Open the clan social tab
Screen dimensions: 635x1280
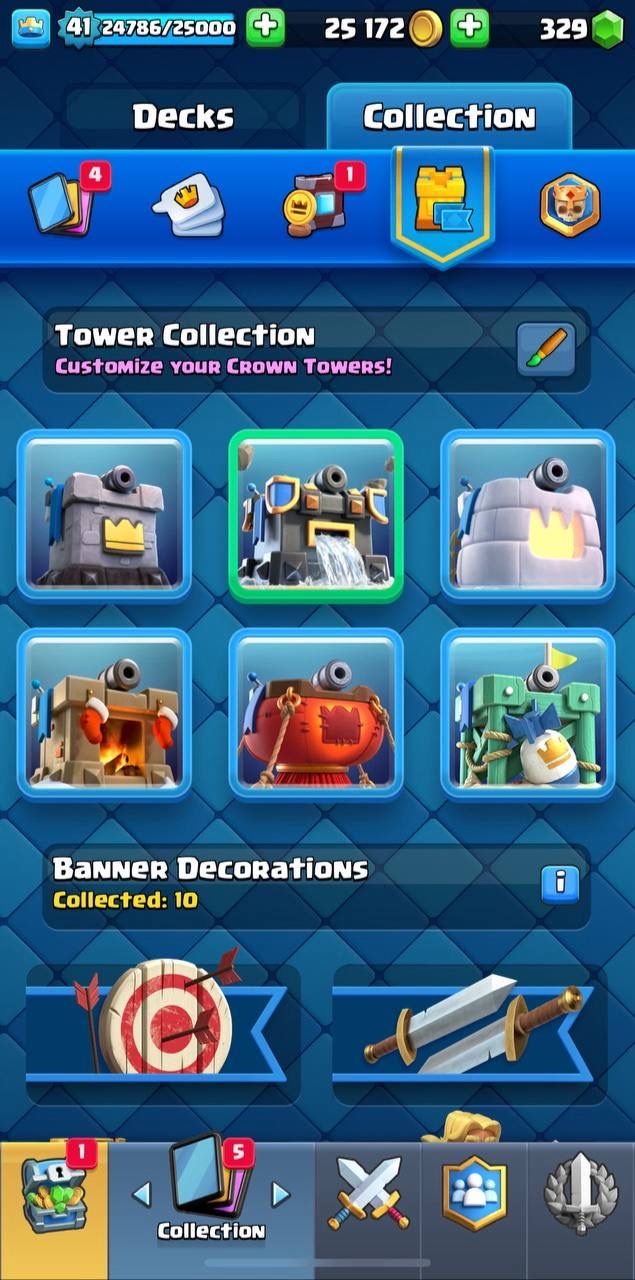pyautogui.click(x=474, y=1194)
